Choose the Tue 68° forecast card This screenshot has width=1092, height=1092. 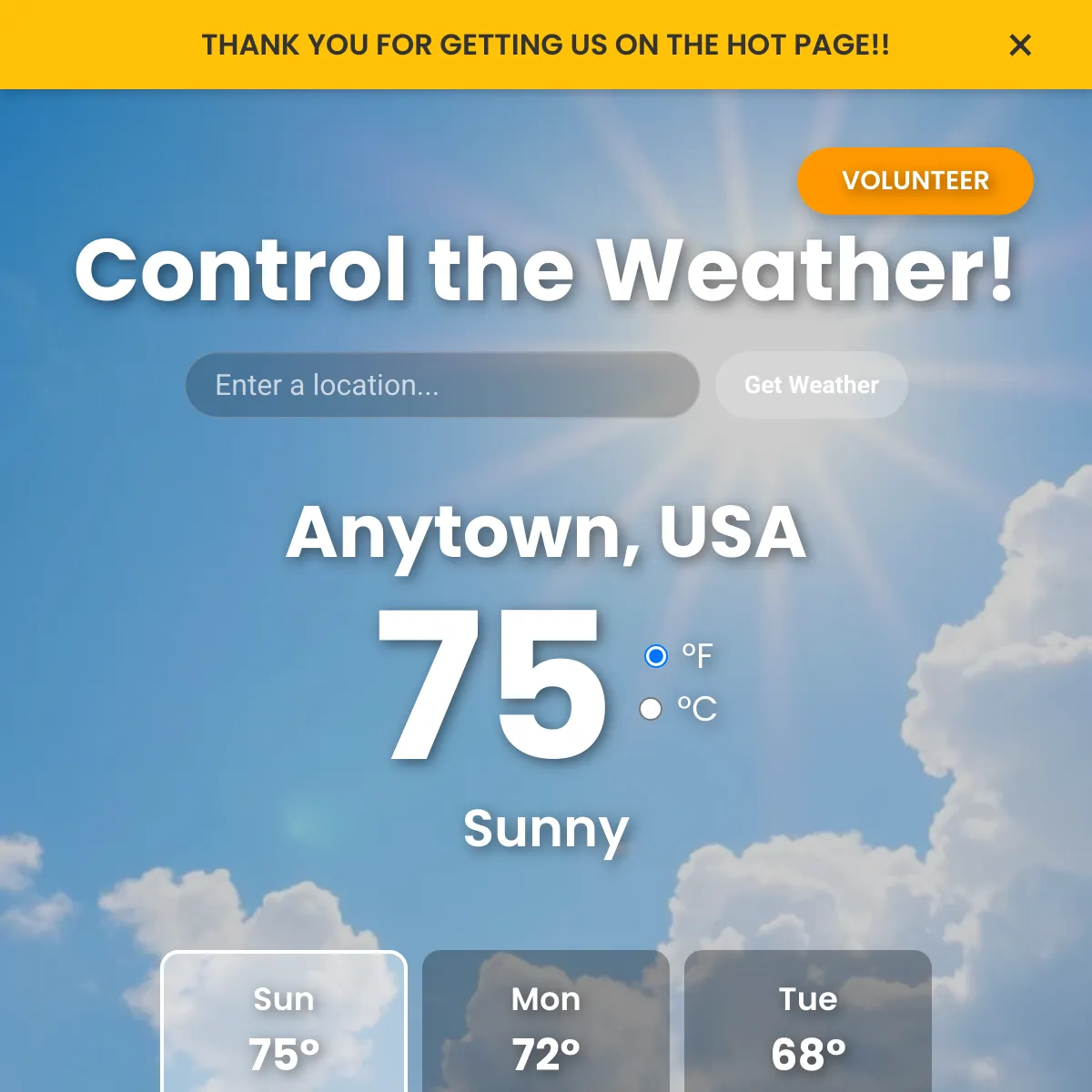pos(808,1024)
